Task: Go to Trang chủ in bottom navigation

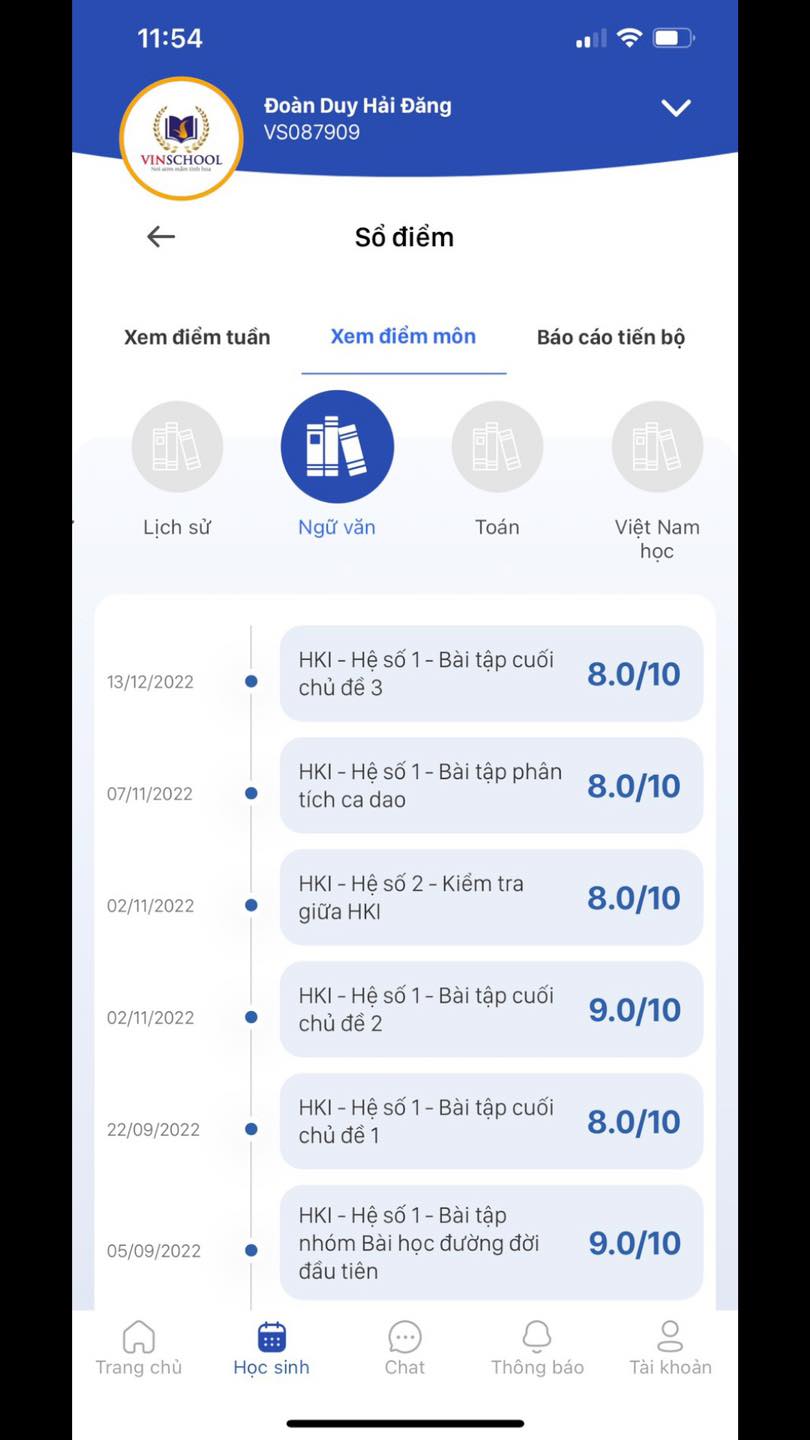Action: point(139,1348)
